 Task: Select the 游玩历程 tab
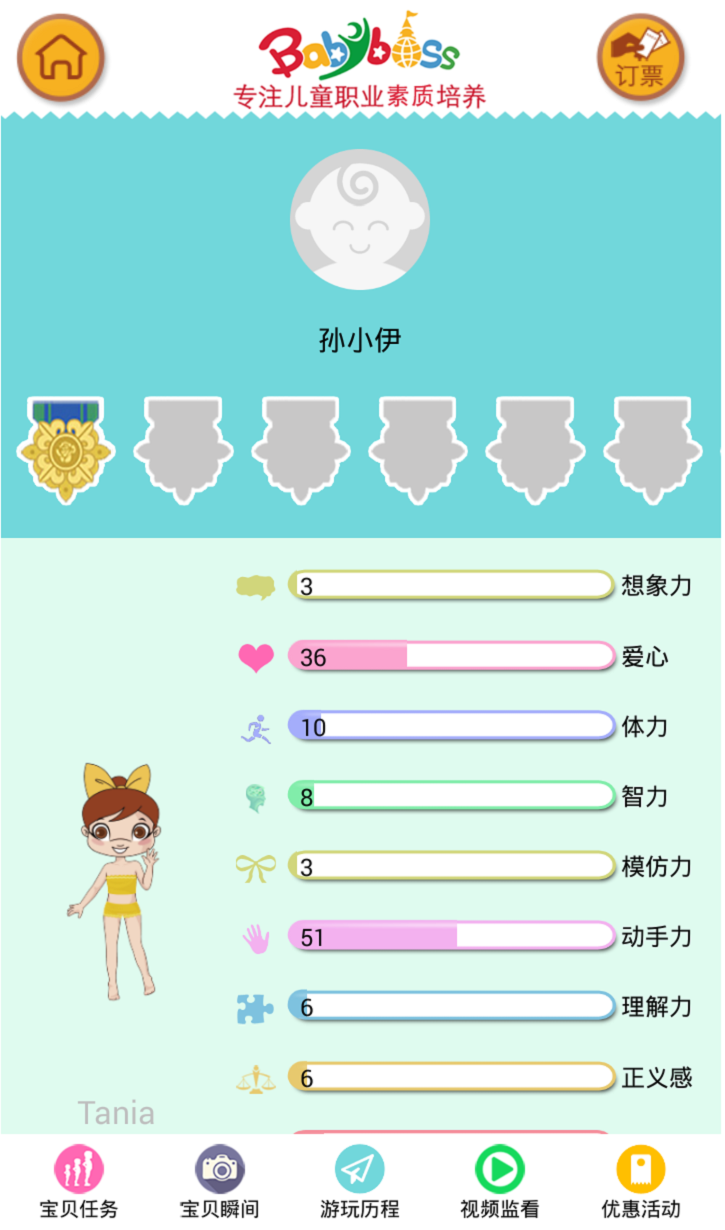[359, 1182]
